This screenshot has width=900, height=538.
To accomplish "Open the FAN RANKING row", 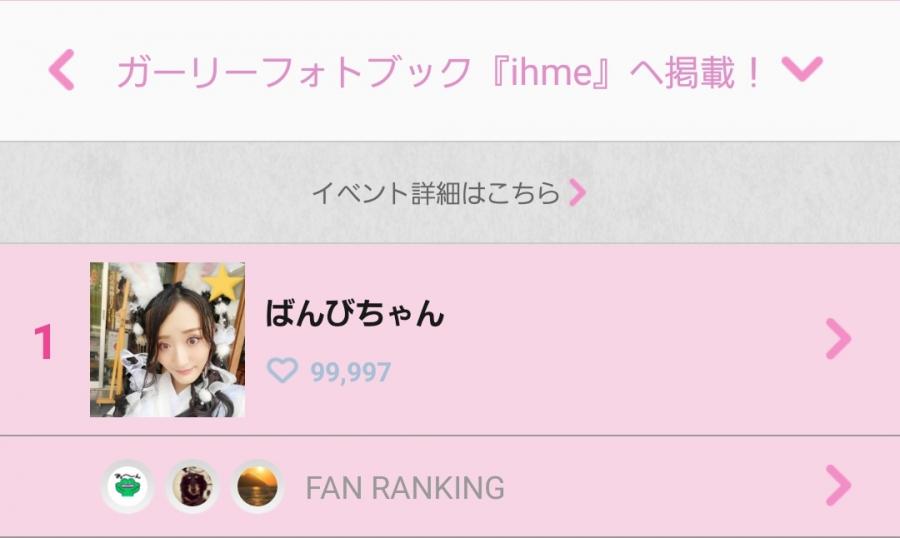I will pyautogui.click(x=450, y=487).
